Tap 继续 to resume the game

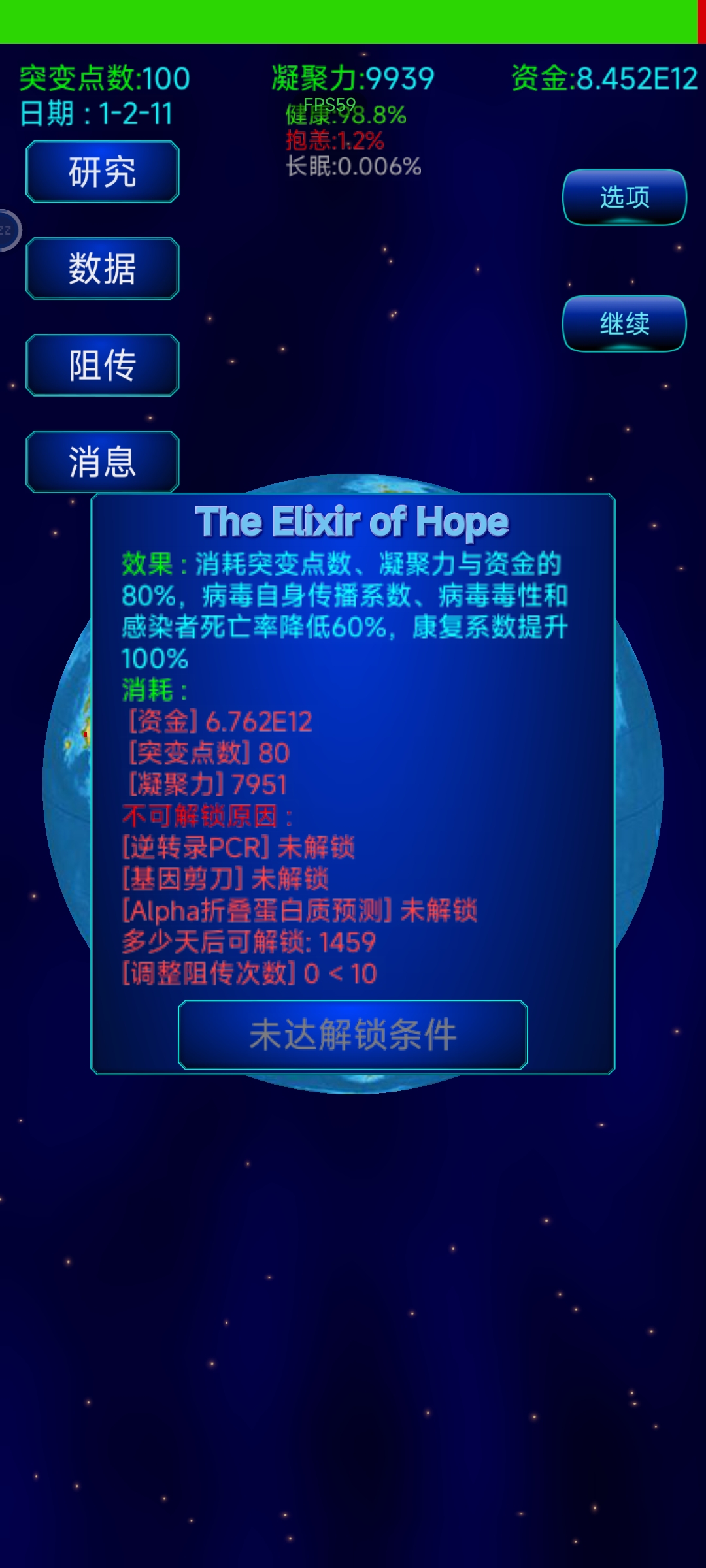(x=624, y=324)
